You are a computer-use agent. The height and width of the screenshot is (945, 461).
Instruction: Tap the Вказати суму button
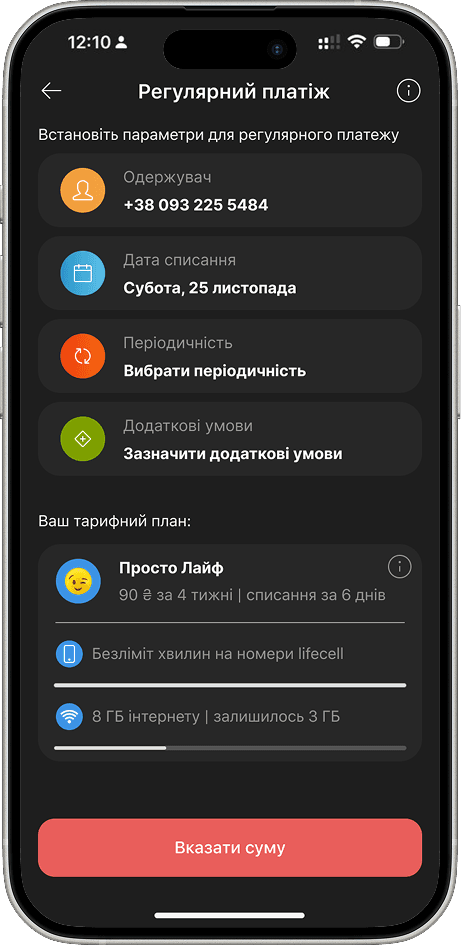(x=230, y=847)
